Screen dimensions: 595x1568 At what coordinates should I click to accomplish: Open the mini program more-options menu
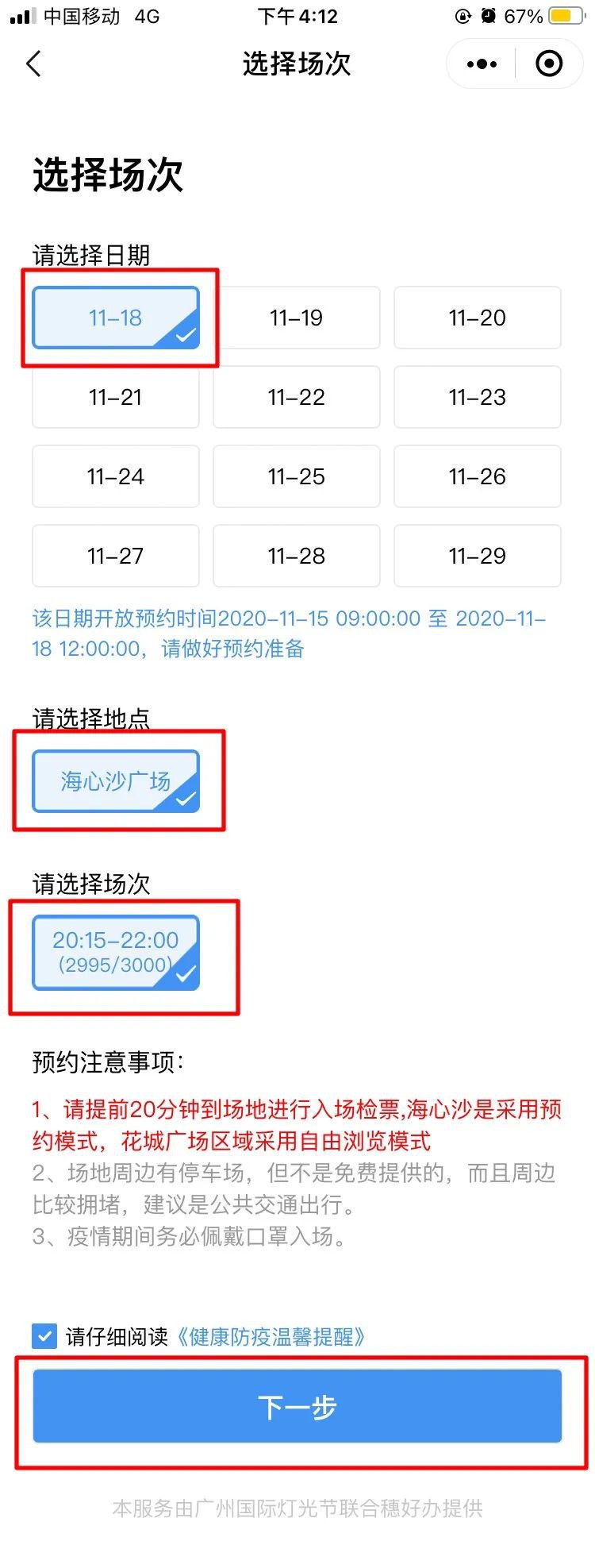click(482, 64)
